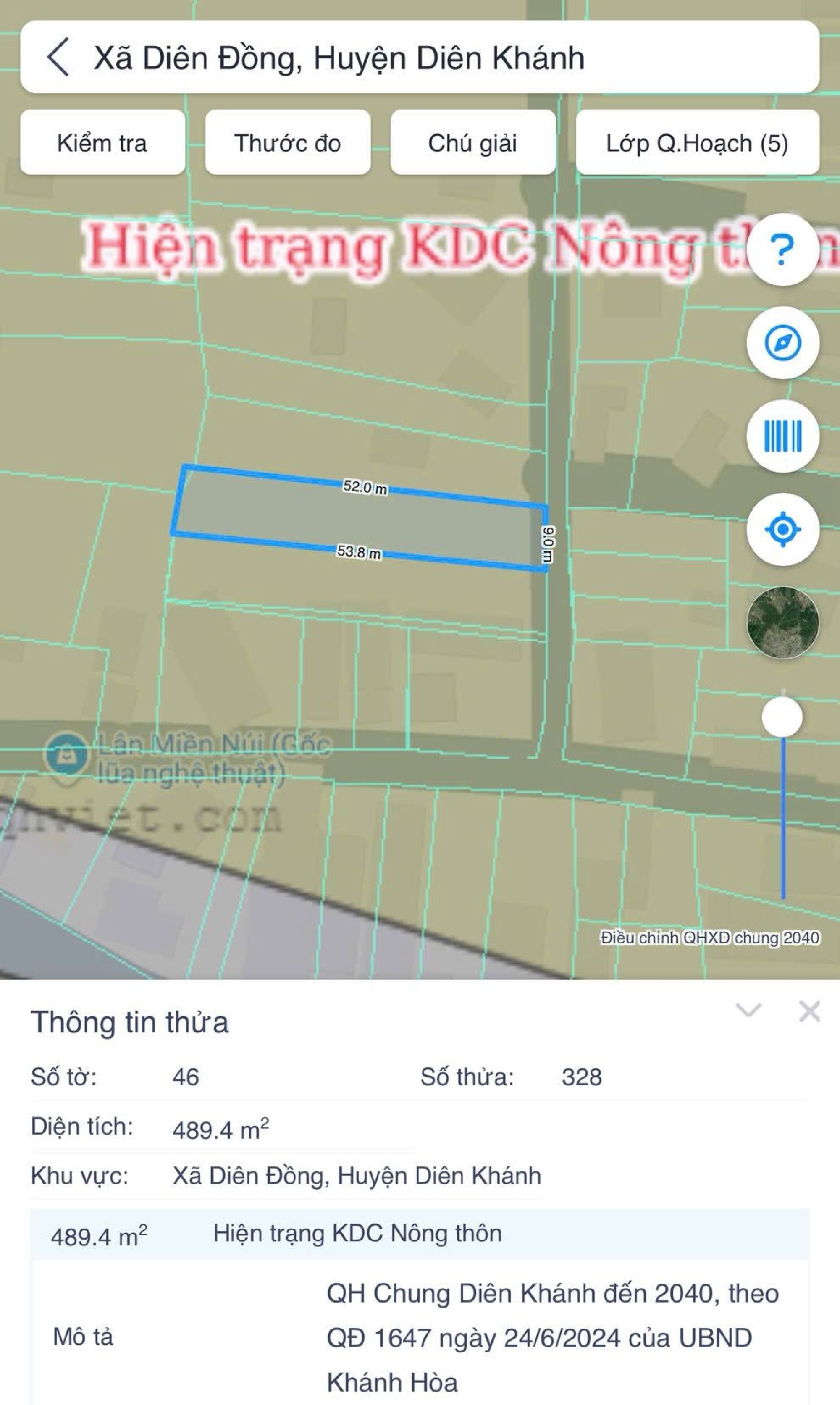Open the Chú giải legend
Viewport: 840px width, 1405px height.
coord(472,143)
